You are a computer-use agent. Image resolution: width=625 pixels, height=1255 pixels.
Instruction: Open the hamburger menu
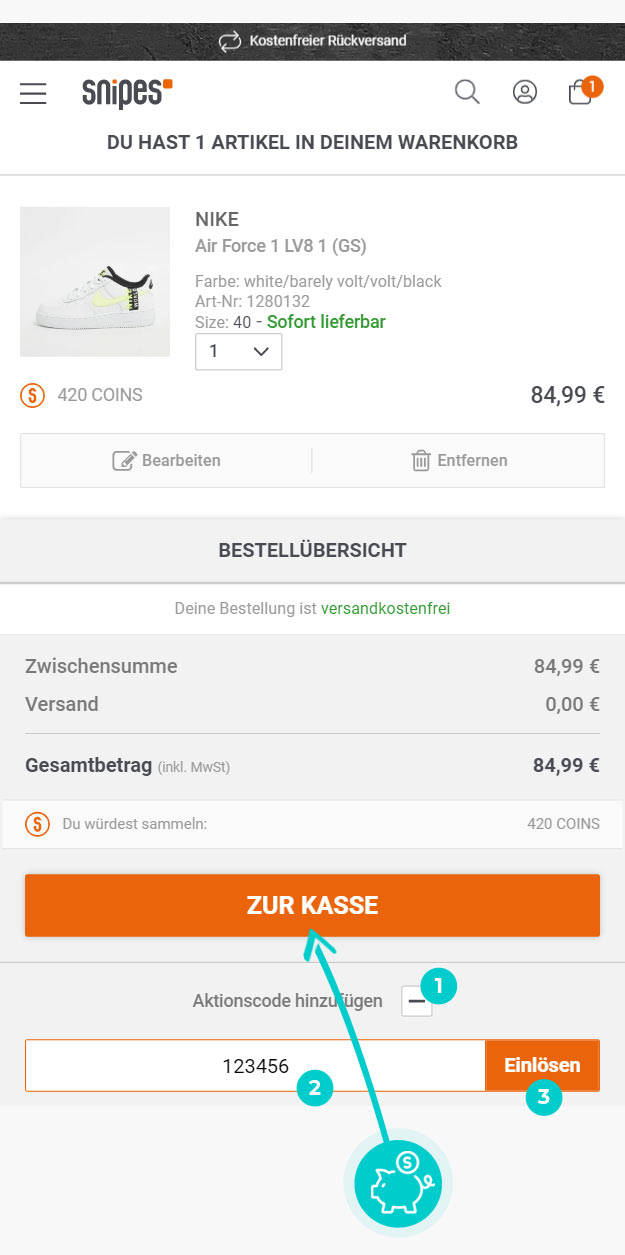tap(33, 94)
